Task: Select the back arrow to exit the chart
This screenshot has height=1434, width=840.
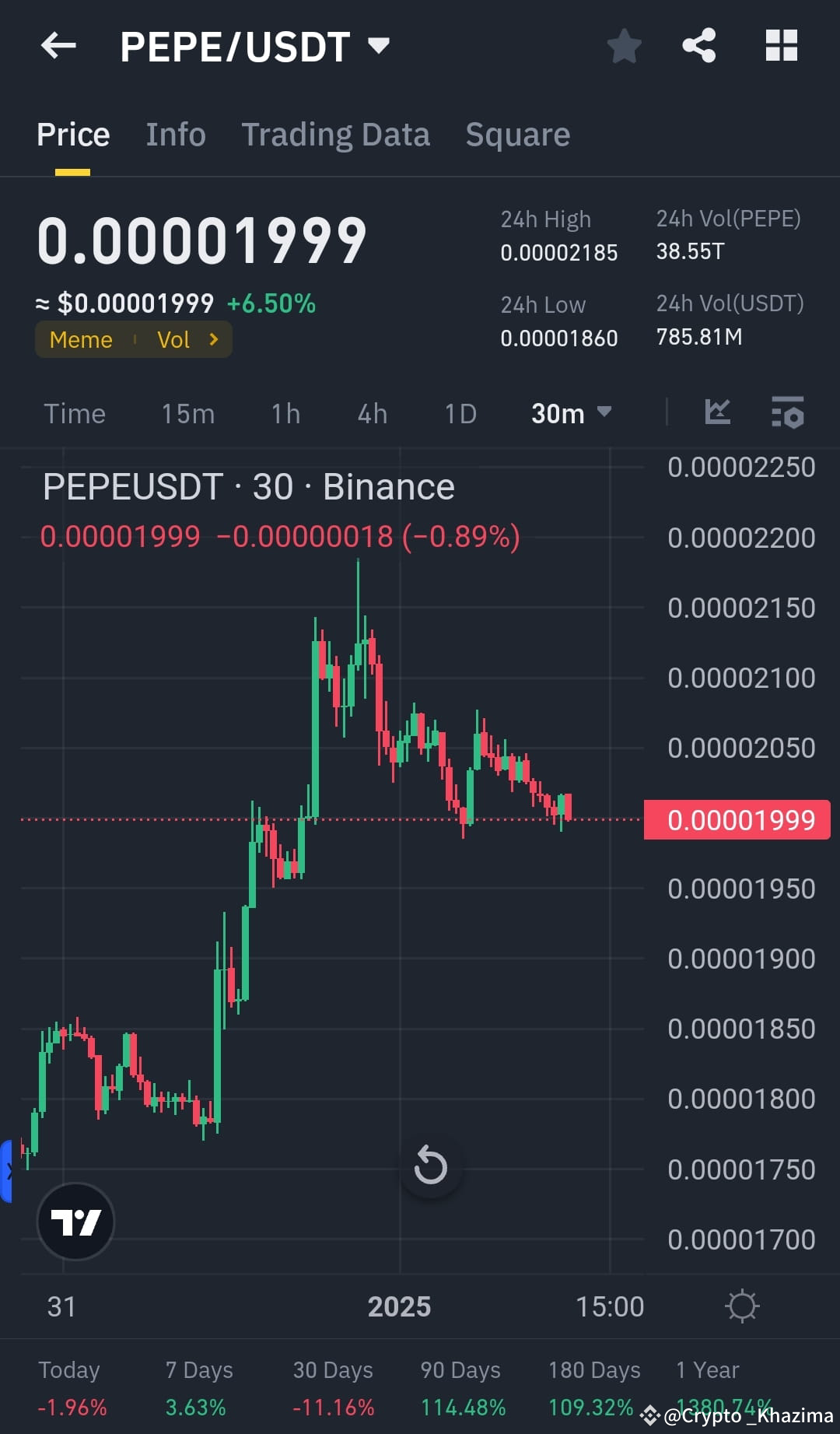Action: [x=58, y=46]
